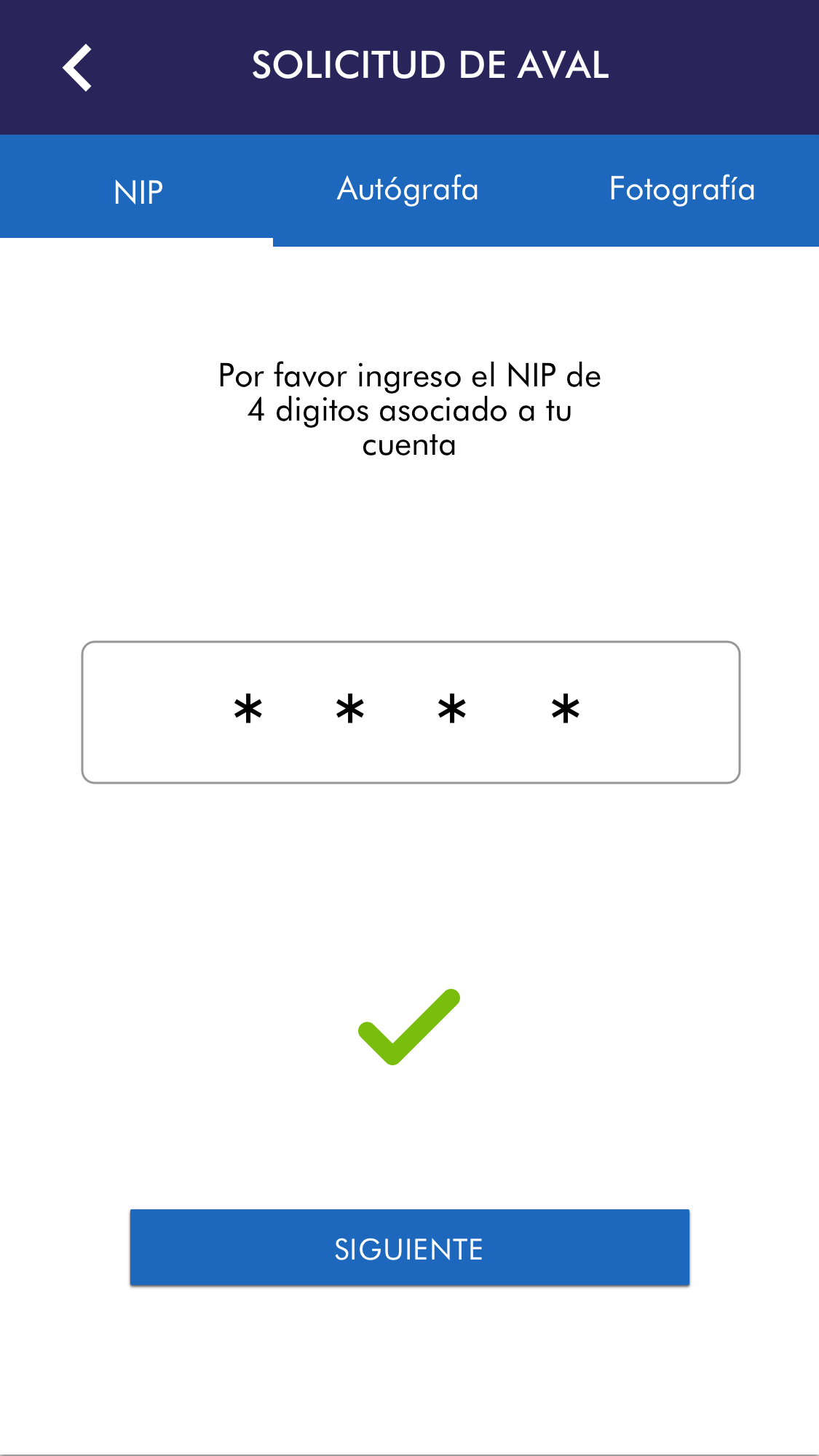Select the NIP tab
Image resolution: width=819 pixels, height=1456 pixels.
(x=138, y=192)
